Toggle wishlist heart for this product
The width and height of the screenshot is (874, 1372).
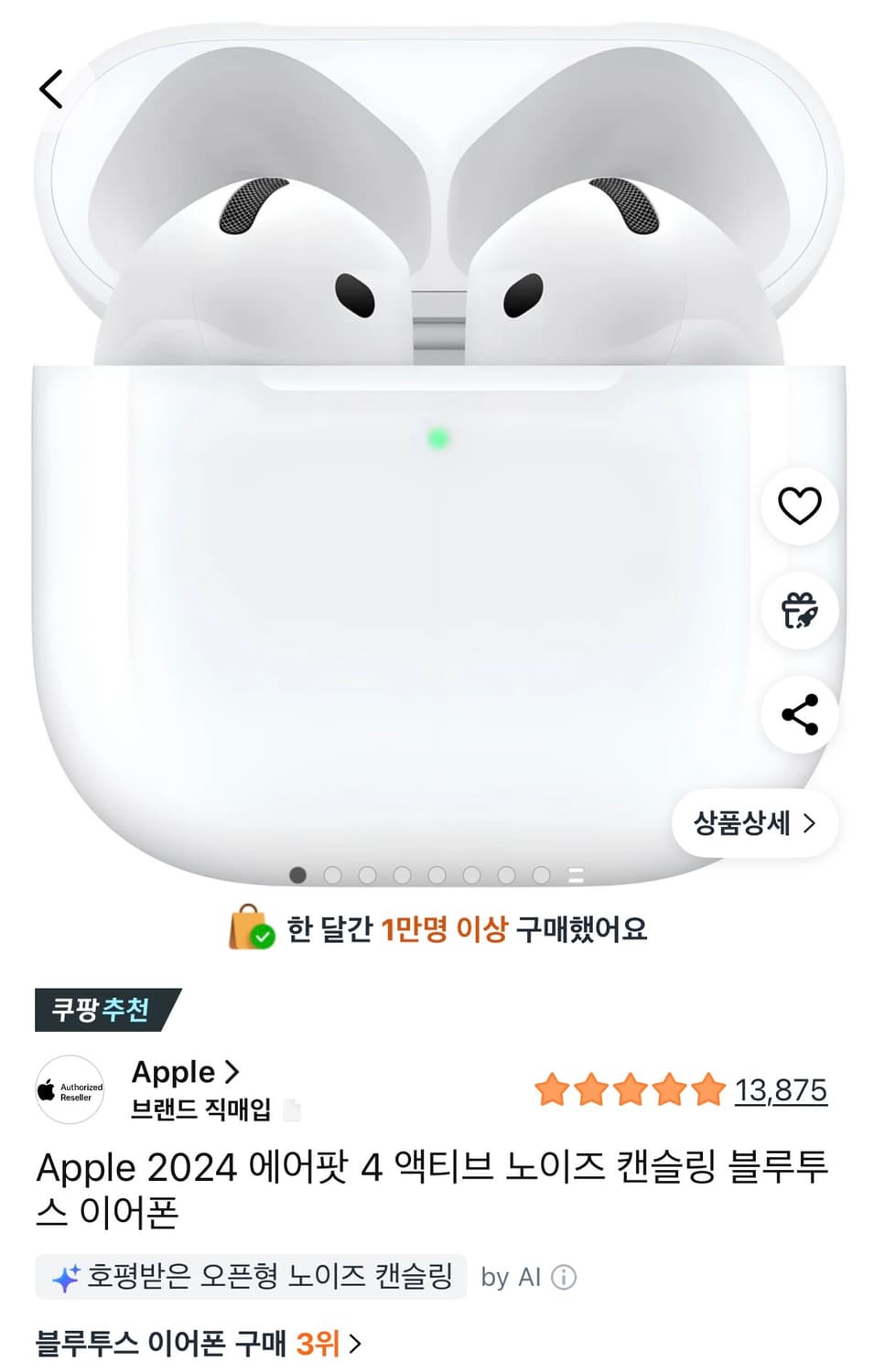797,506
